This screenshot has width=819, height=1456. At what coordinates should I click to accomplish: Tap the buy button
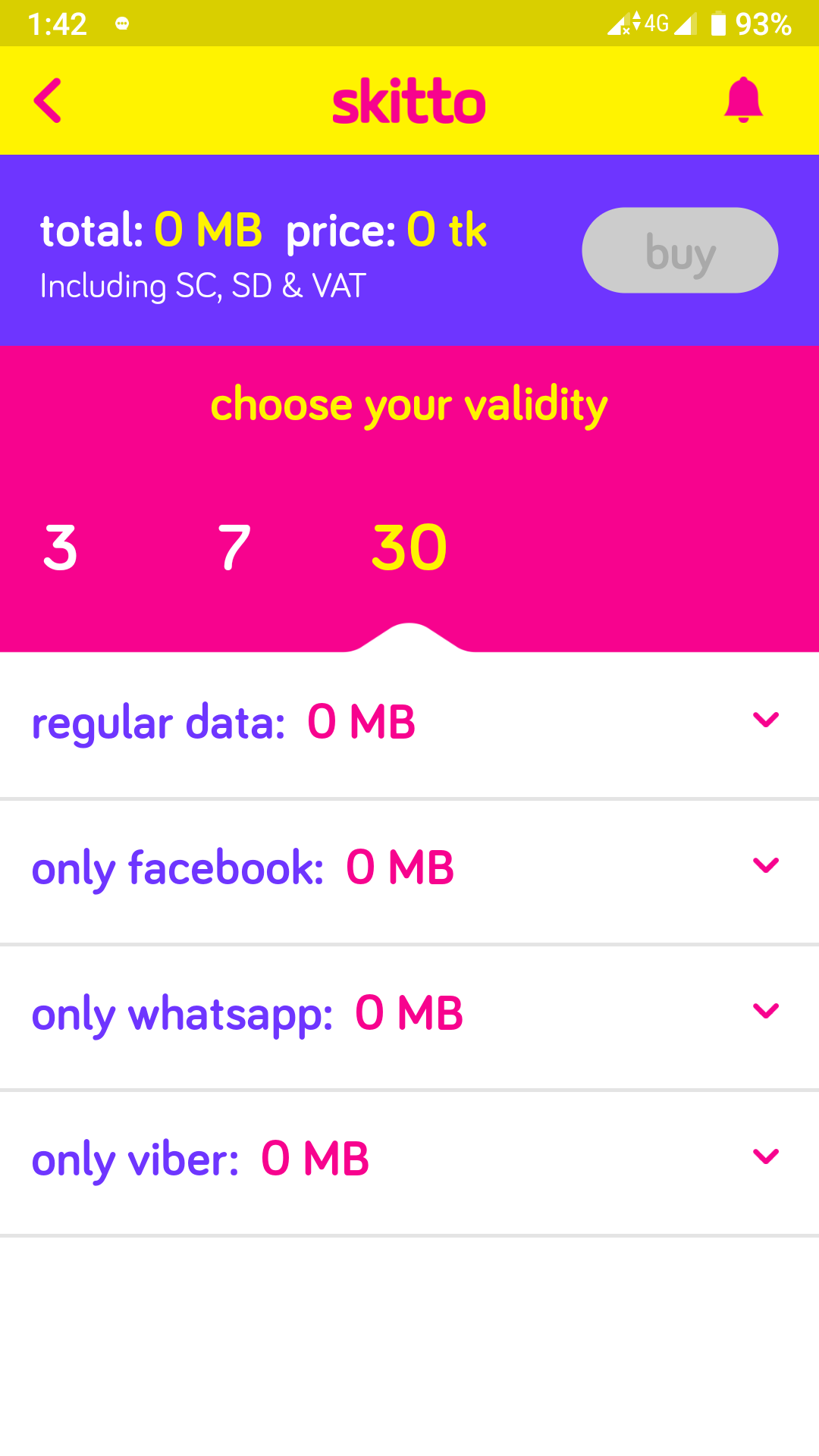pos(679,250)
